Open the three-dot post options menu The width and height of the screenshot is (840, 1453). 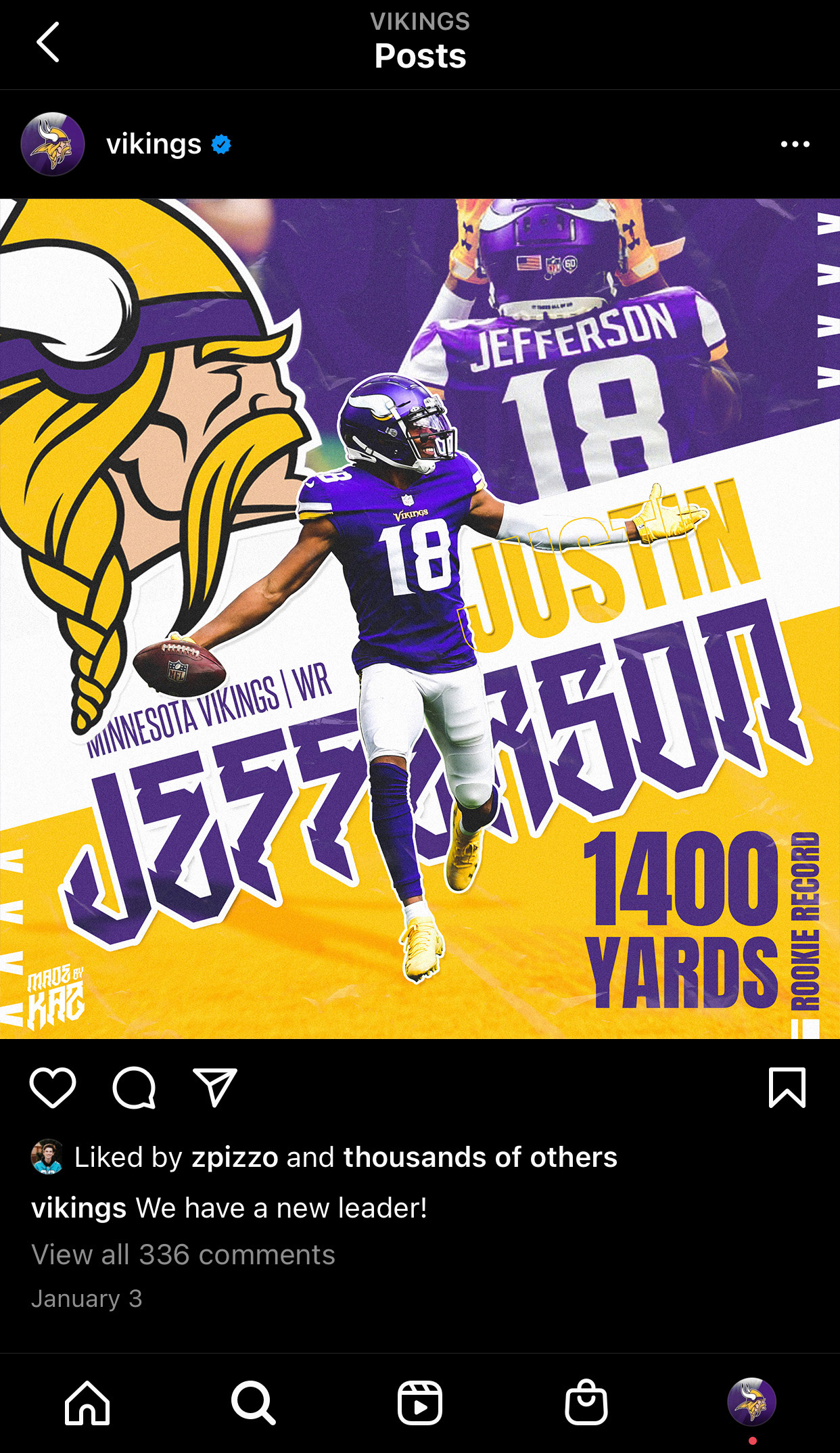pos(795,144)
